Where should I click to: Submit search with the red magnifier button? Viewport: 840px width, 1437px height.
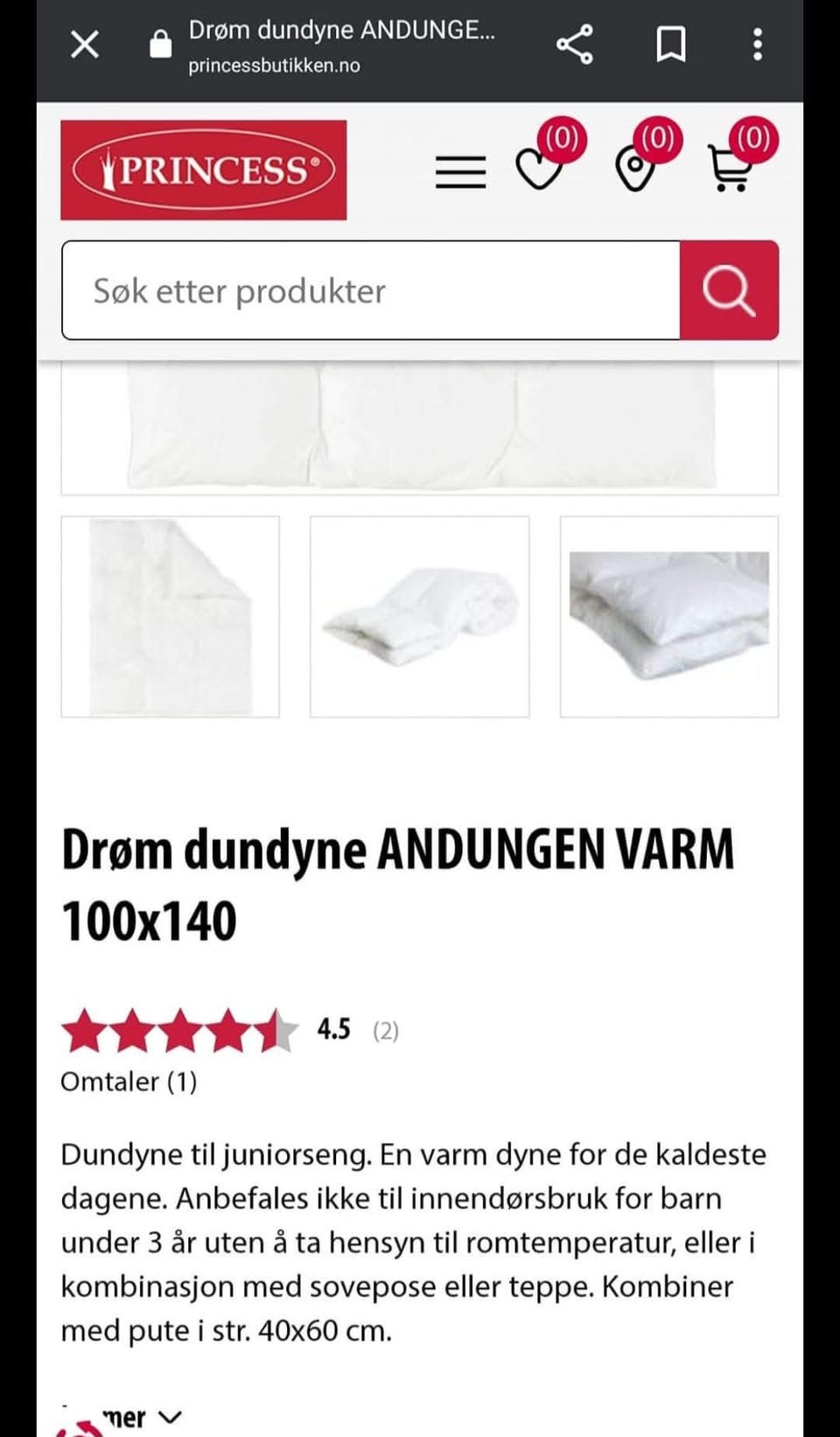[729, 291]
